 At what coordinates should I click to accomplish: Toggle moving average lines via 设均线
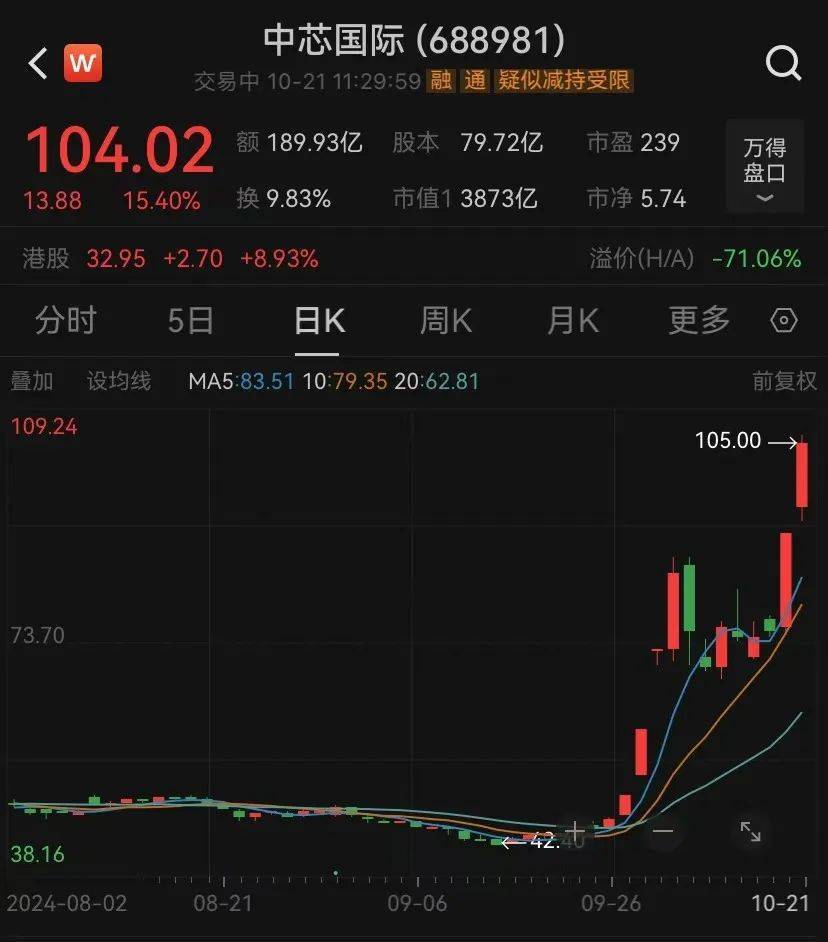(x=119, y=380)
